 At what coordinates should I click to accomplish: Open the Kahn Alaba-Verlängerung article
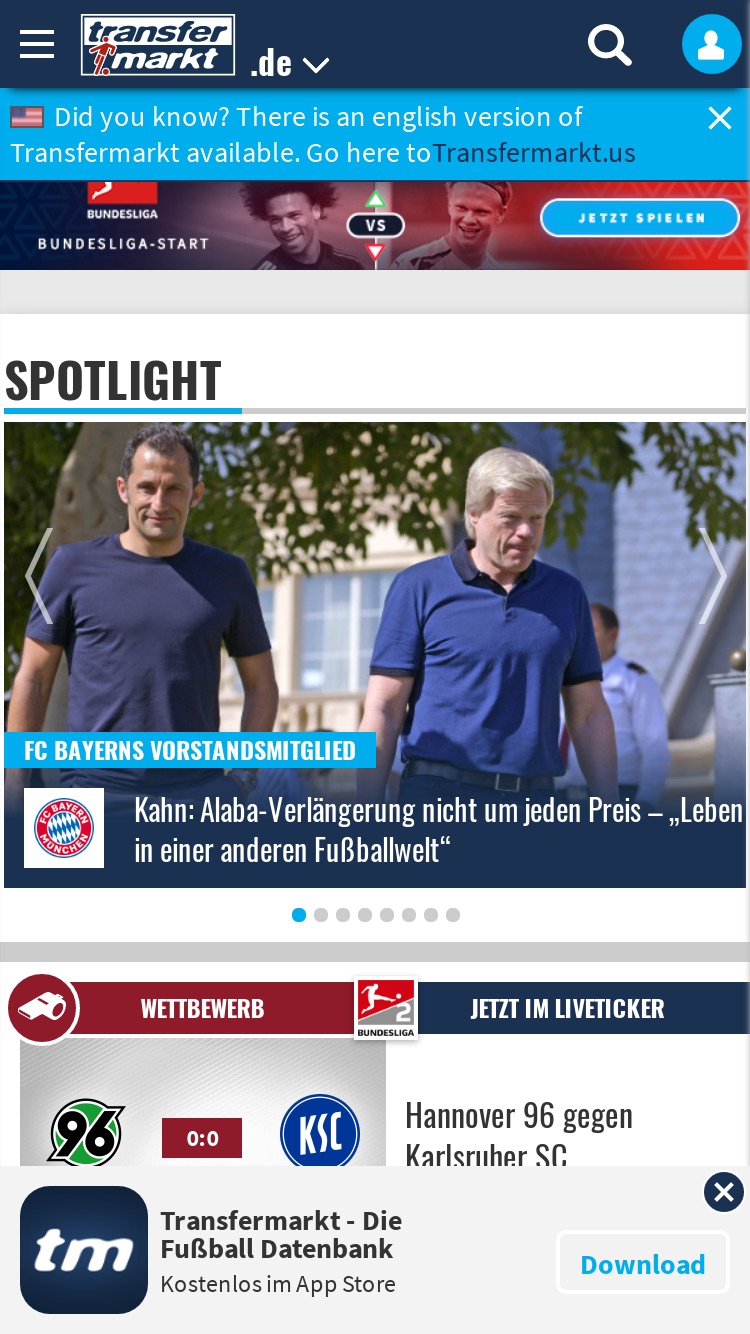438,829
